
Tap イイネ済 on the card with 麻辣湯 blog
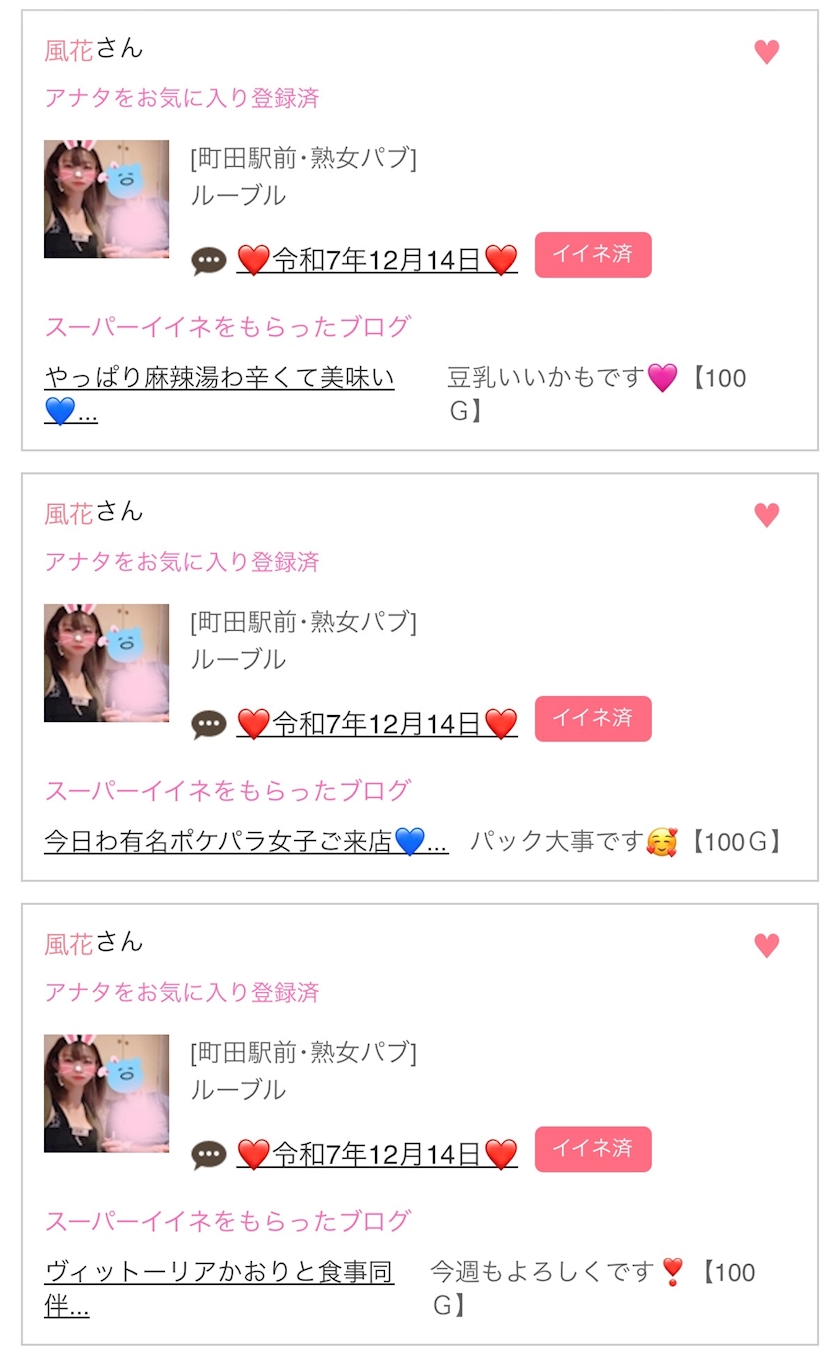pyautogui.click(x=593, y=255)
